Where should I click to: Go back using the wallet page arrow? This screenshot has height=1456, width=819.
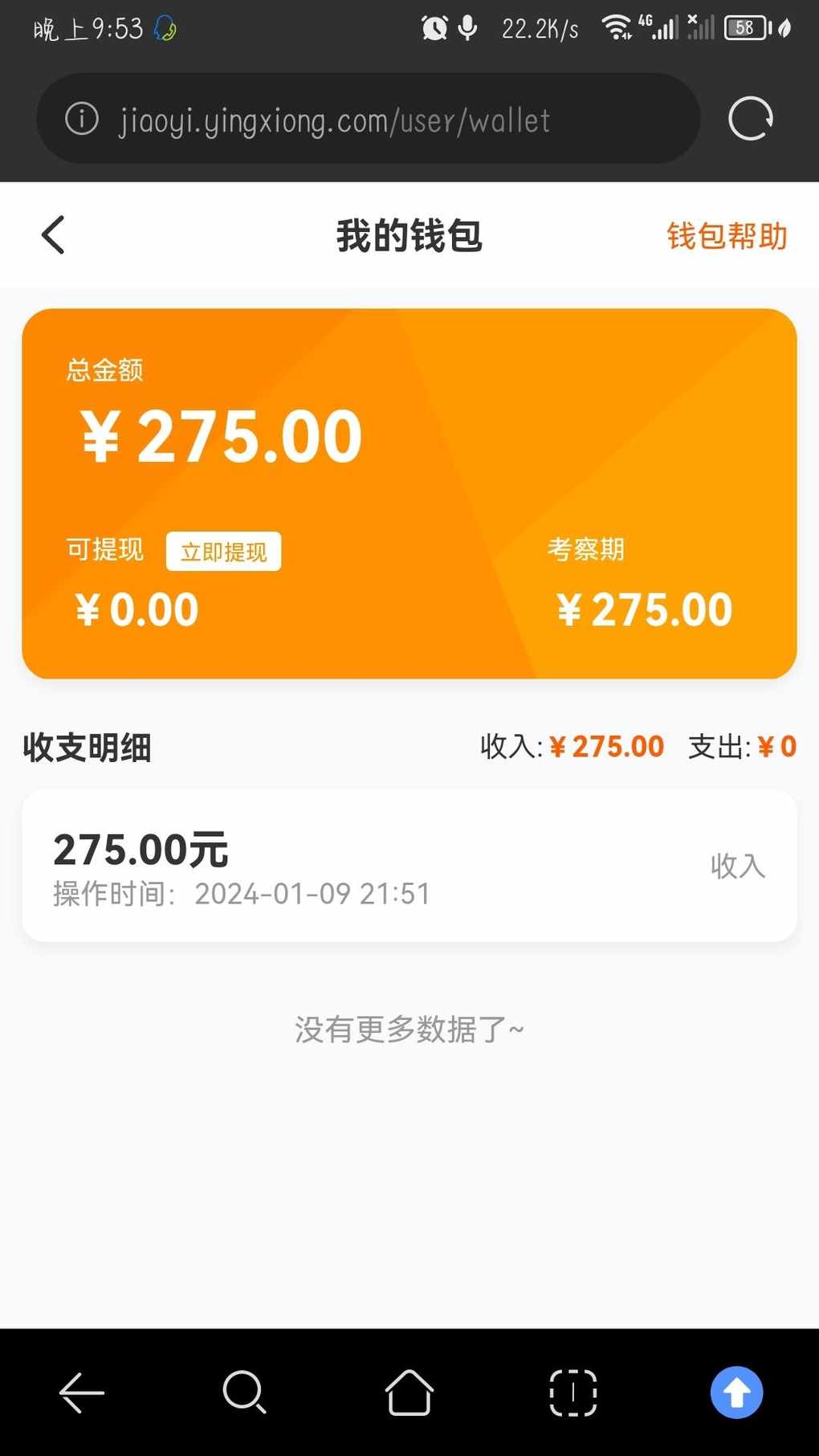tap(53, 235)
